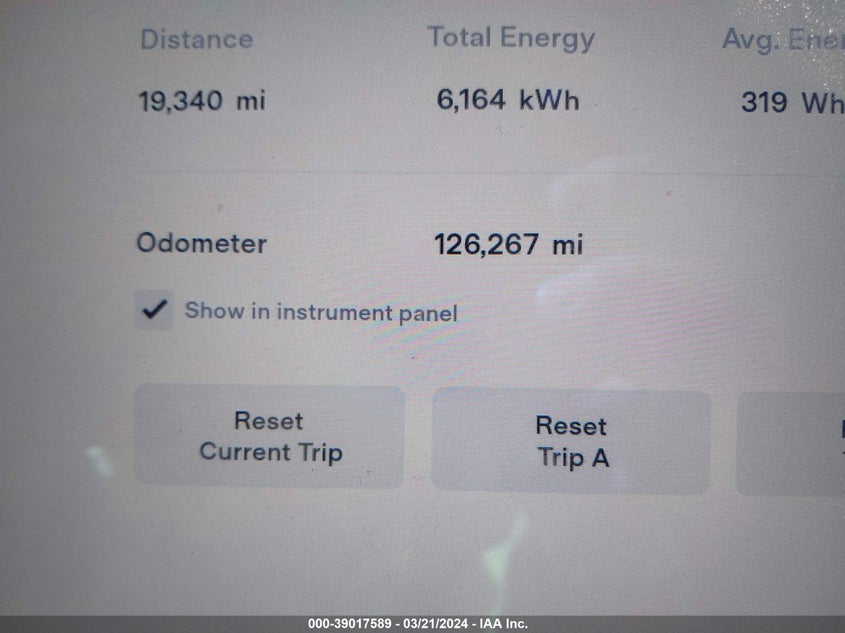The height and width of the screenshot is (633, 845).
Task: Tap Reset Trip A
Action: 571,441
